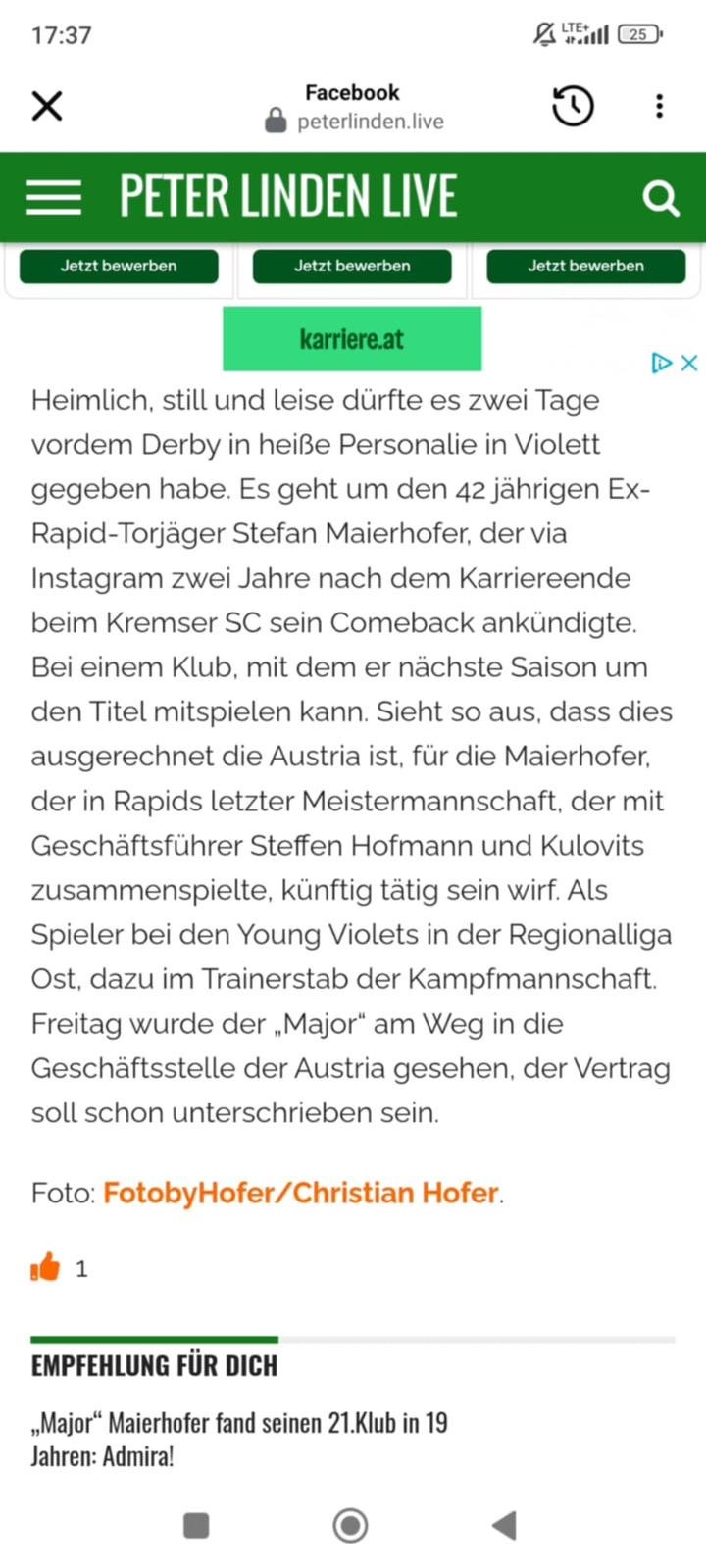Tap the rightmost Jetzt bewerben button
The width and height of the screenshot is (706, 1568).
tap(586, 266)
